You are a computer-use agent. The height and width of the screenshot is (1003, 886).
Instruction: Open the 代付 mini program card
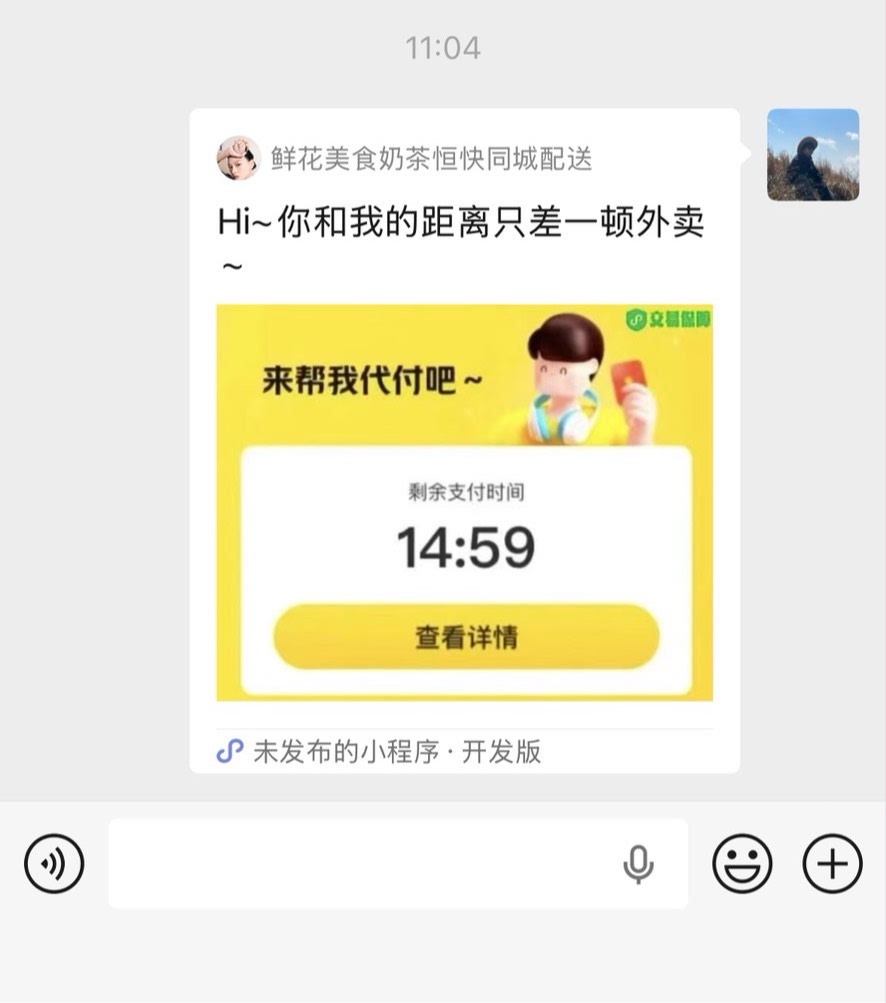pyautogui.click(x=465, y=500)
